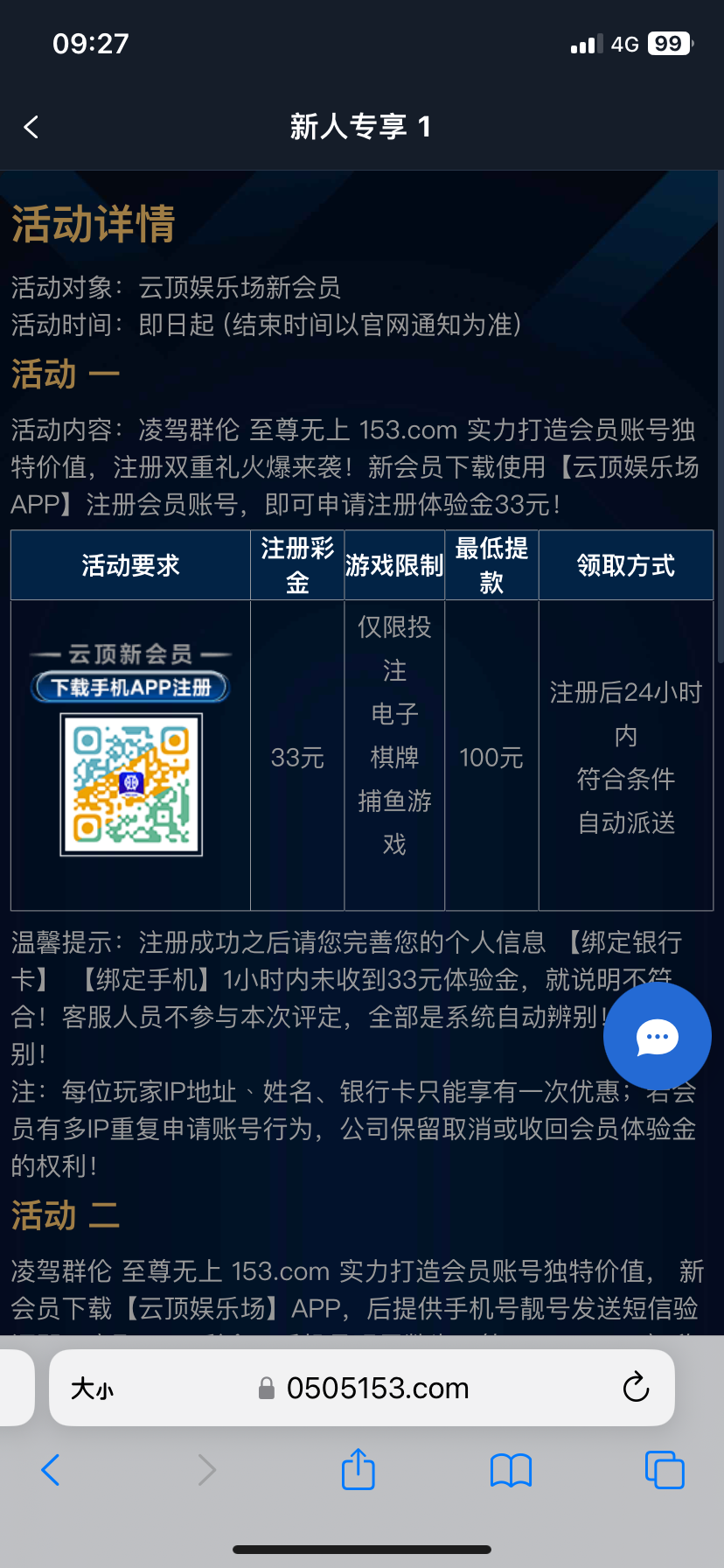Show all open Safari tabs
724x1568 pixels.
click(x=664, y=1470)
